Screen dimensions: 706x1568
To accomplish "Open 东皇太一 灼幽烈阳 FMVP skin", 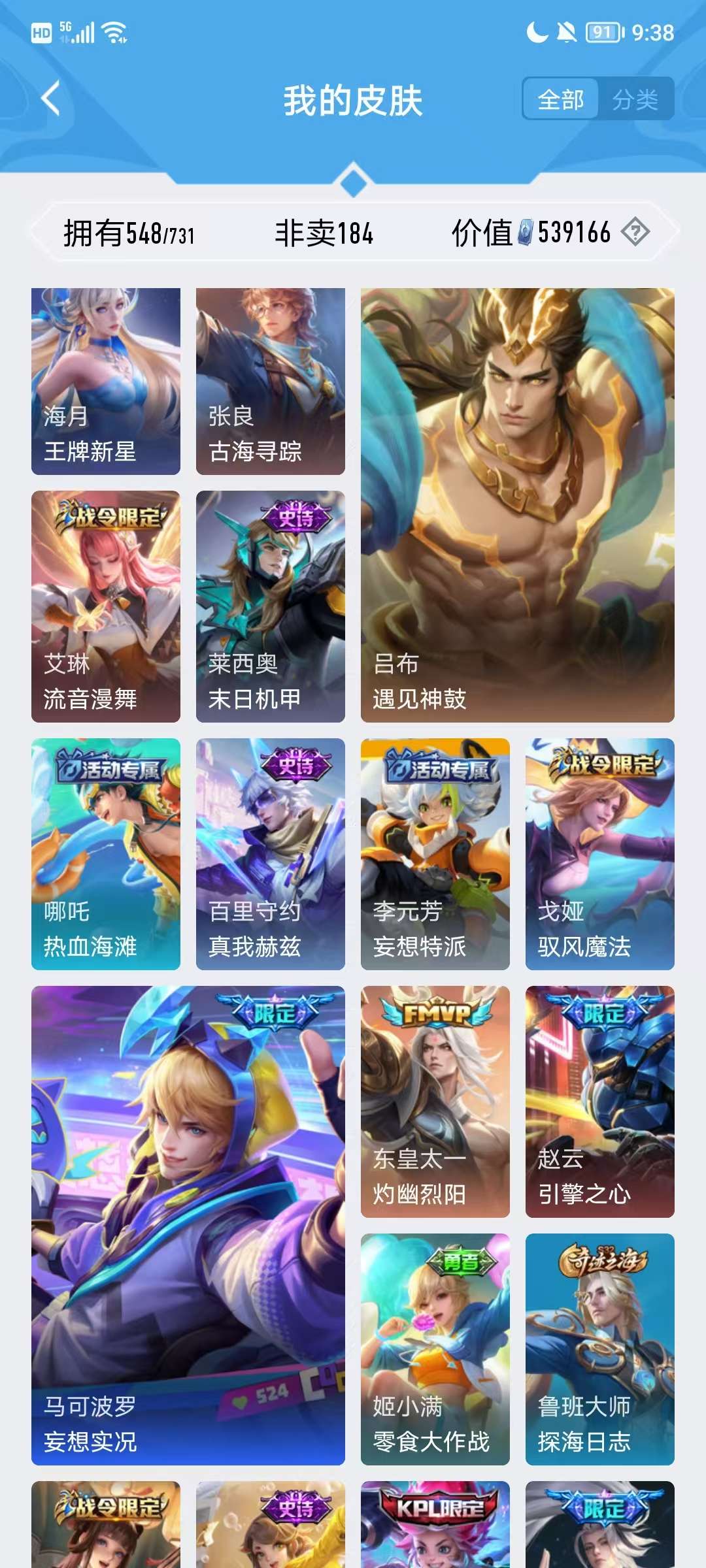I will pyautogui.click(x=435, y=1101).
